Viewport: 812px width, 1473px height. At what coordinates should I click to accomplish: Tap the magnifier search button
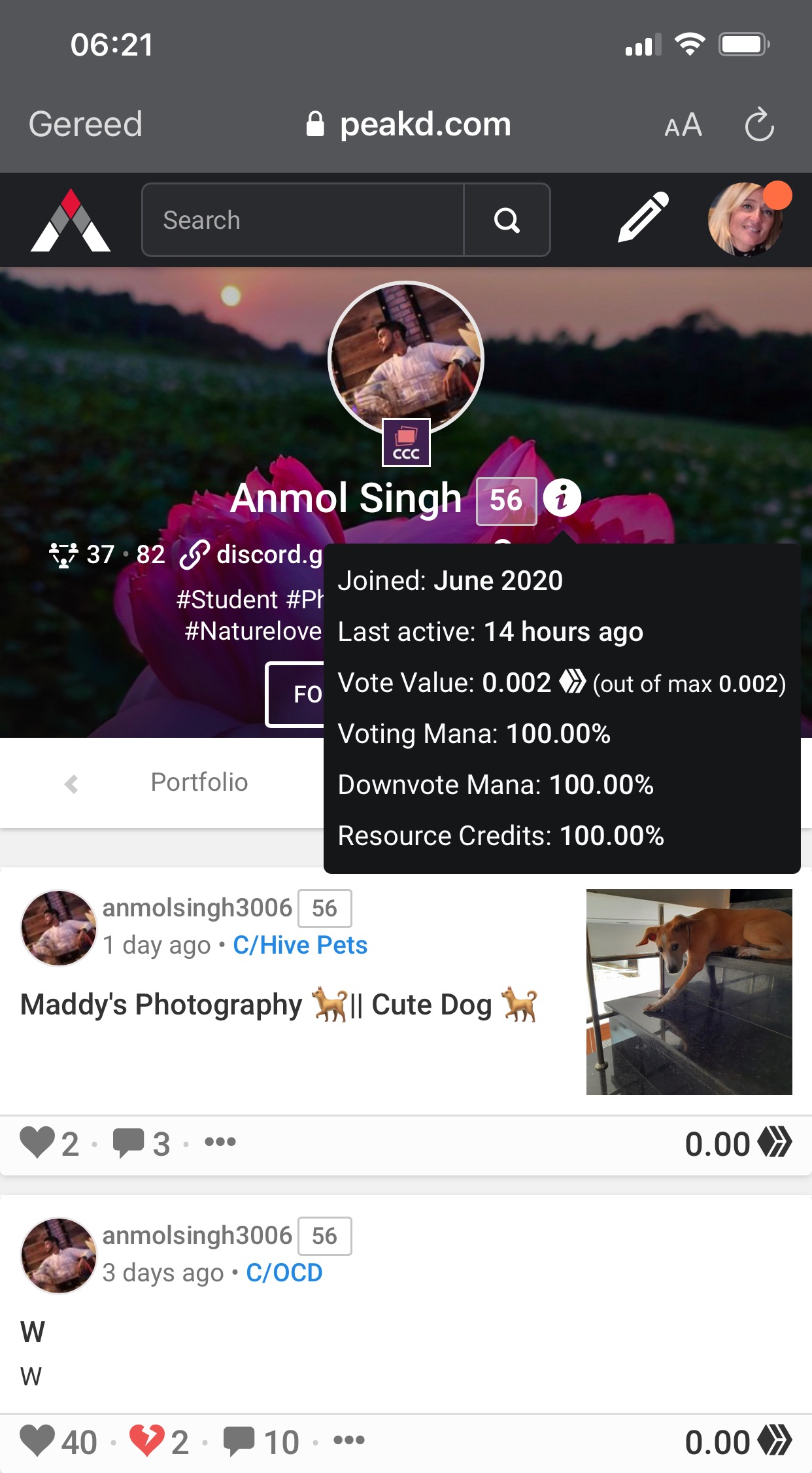click(x=507, y=220)
